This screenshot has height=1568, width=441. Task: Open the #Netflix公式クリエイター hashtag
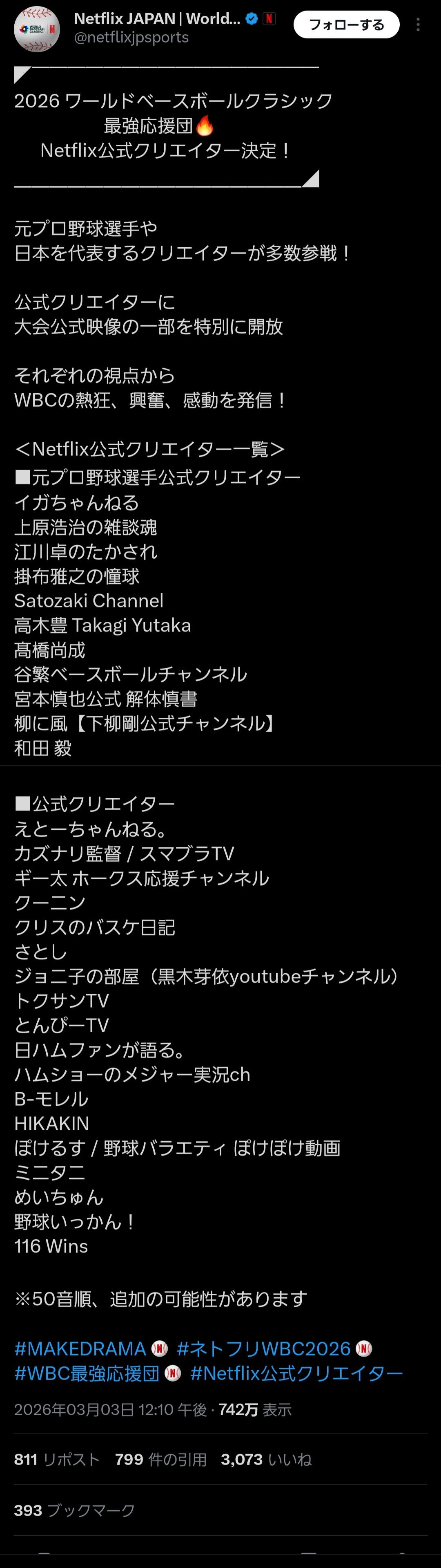click(296, 1373)
